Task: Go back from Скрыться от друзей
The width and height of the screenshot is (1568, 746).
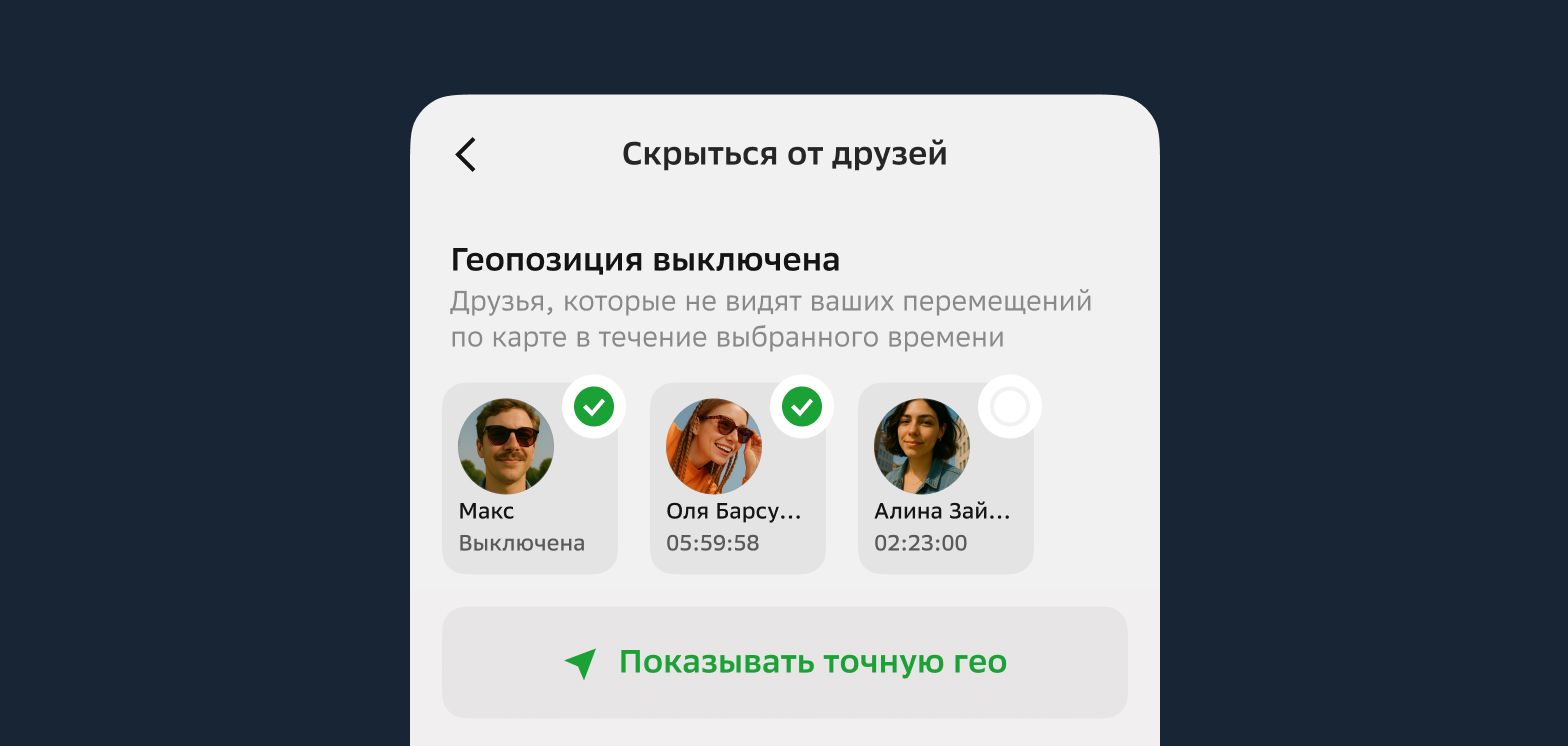Action: (x=466, y=155)
